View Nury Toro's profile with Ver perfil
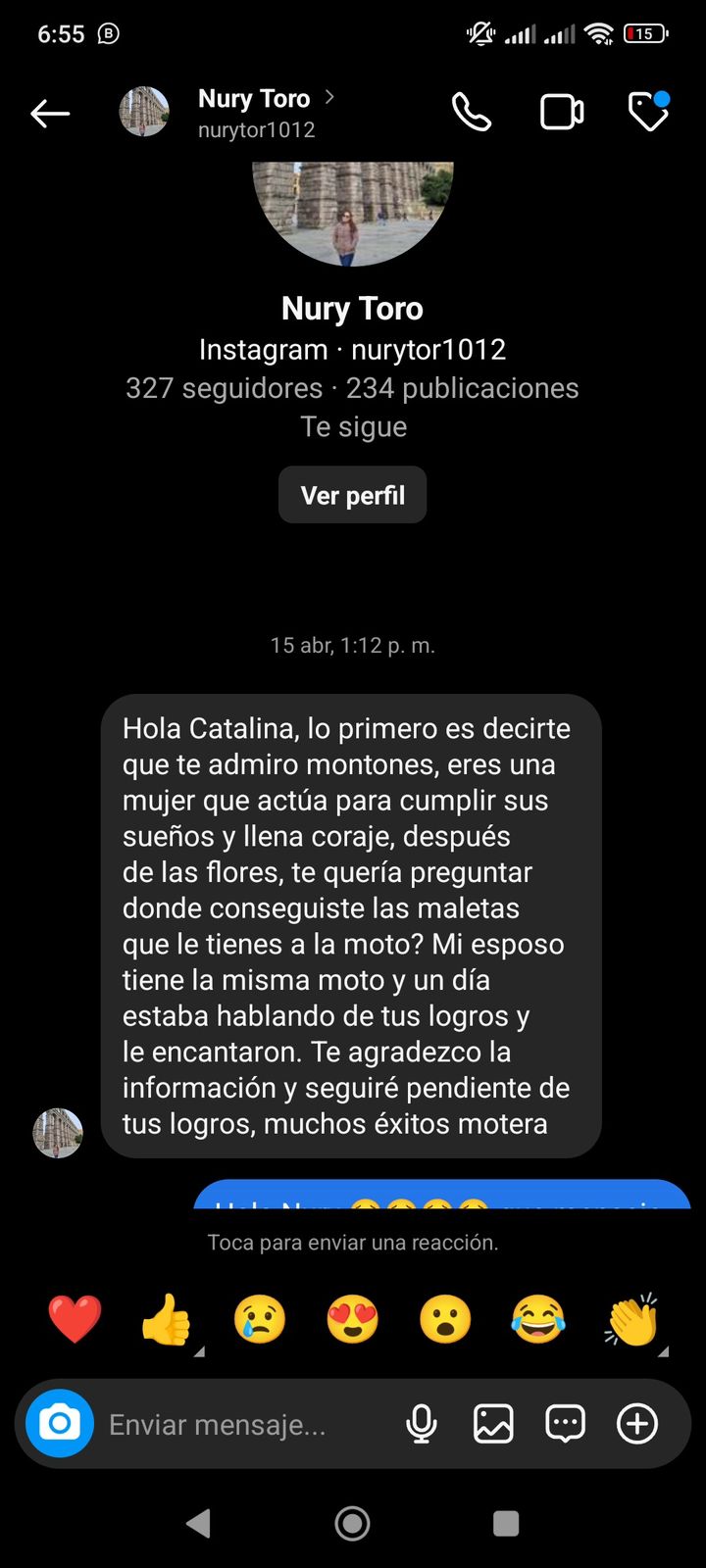The image size is (706, 1568). [x=352, y=495]
